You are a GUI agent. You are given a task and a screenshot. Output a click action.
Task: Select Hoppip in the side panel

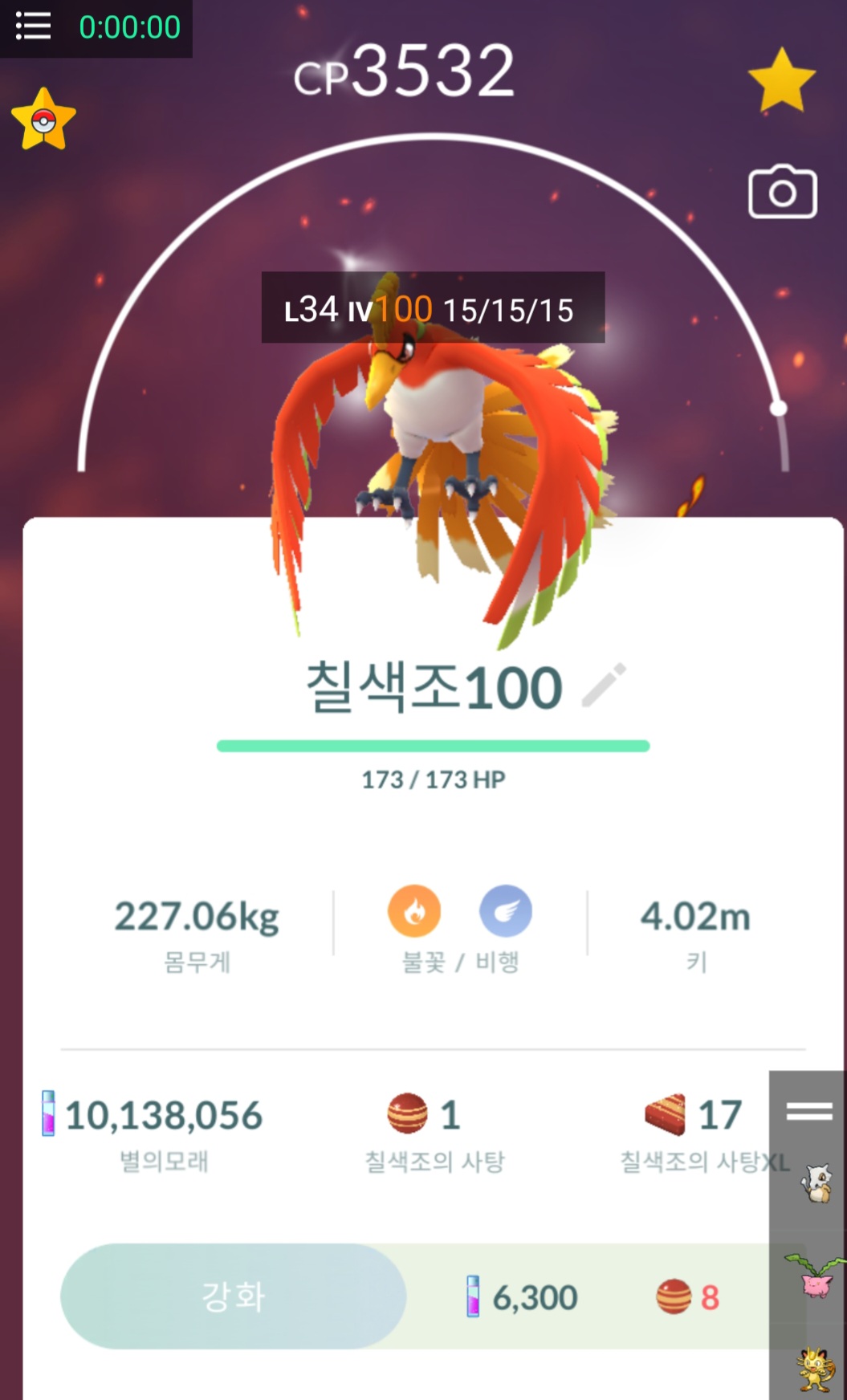[815, 1276]
